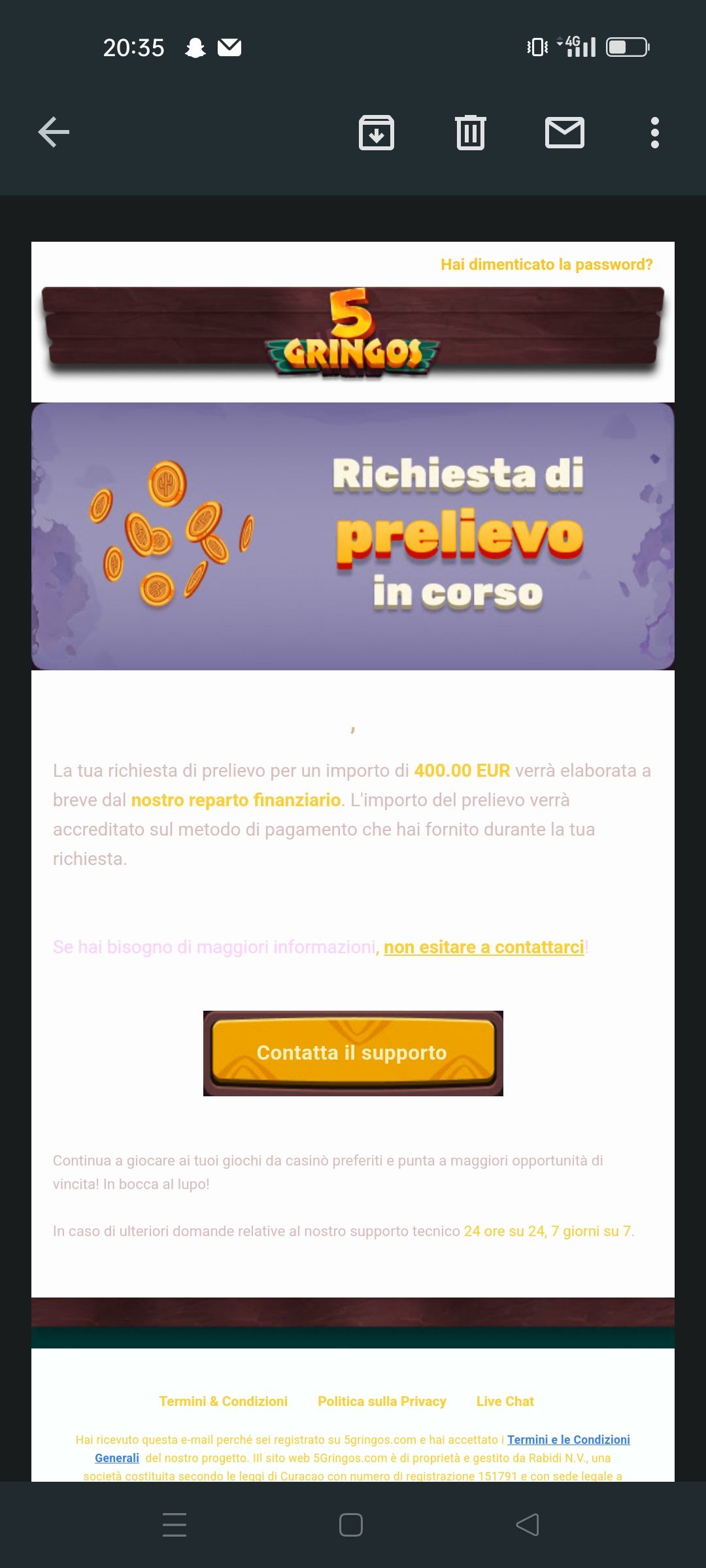Open Termini & Condizioni footer link
Viewport: 706px width, 1568px height.
223,1401
